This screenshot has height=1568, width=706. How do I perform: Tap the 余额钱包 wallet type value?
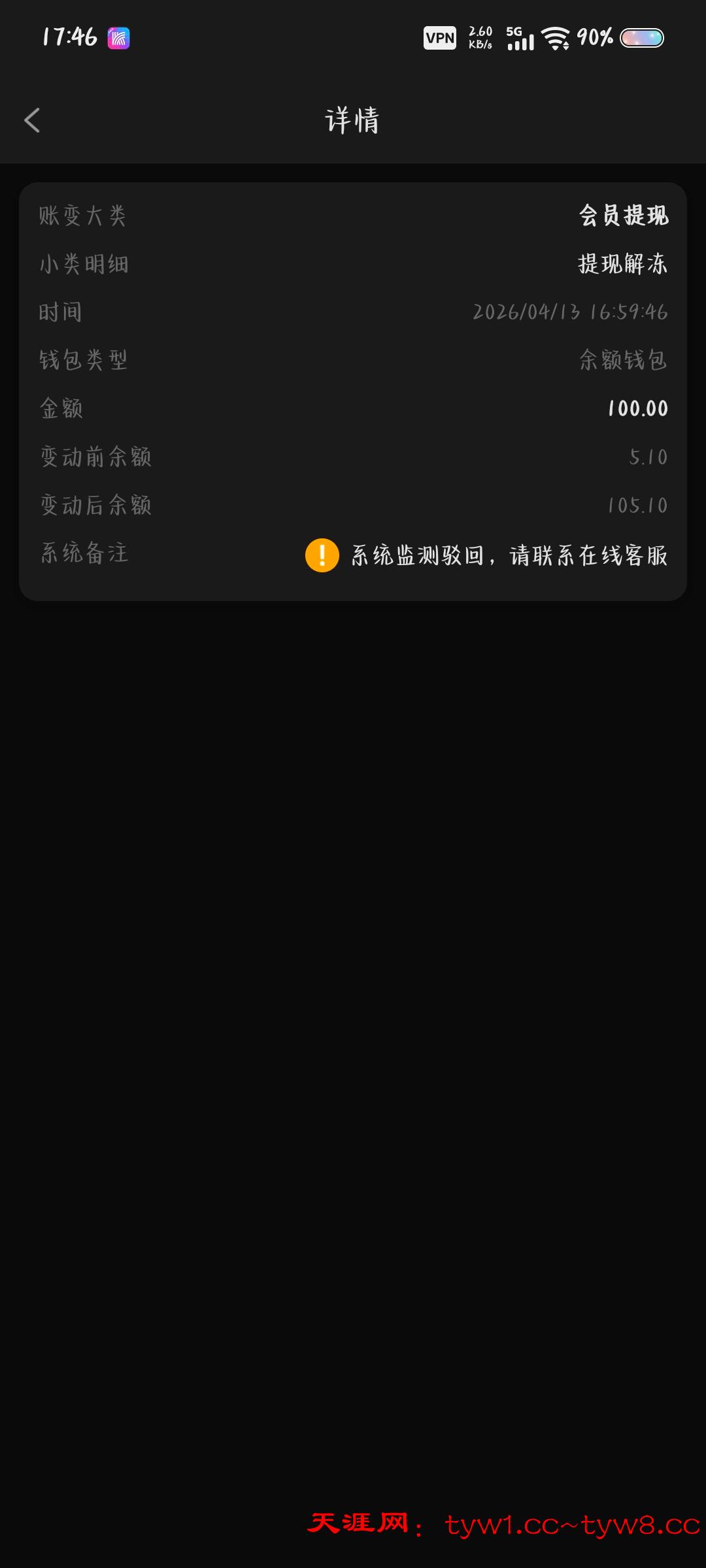tap(621, 360)
